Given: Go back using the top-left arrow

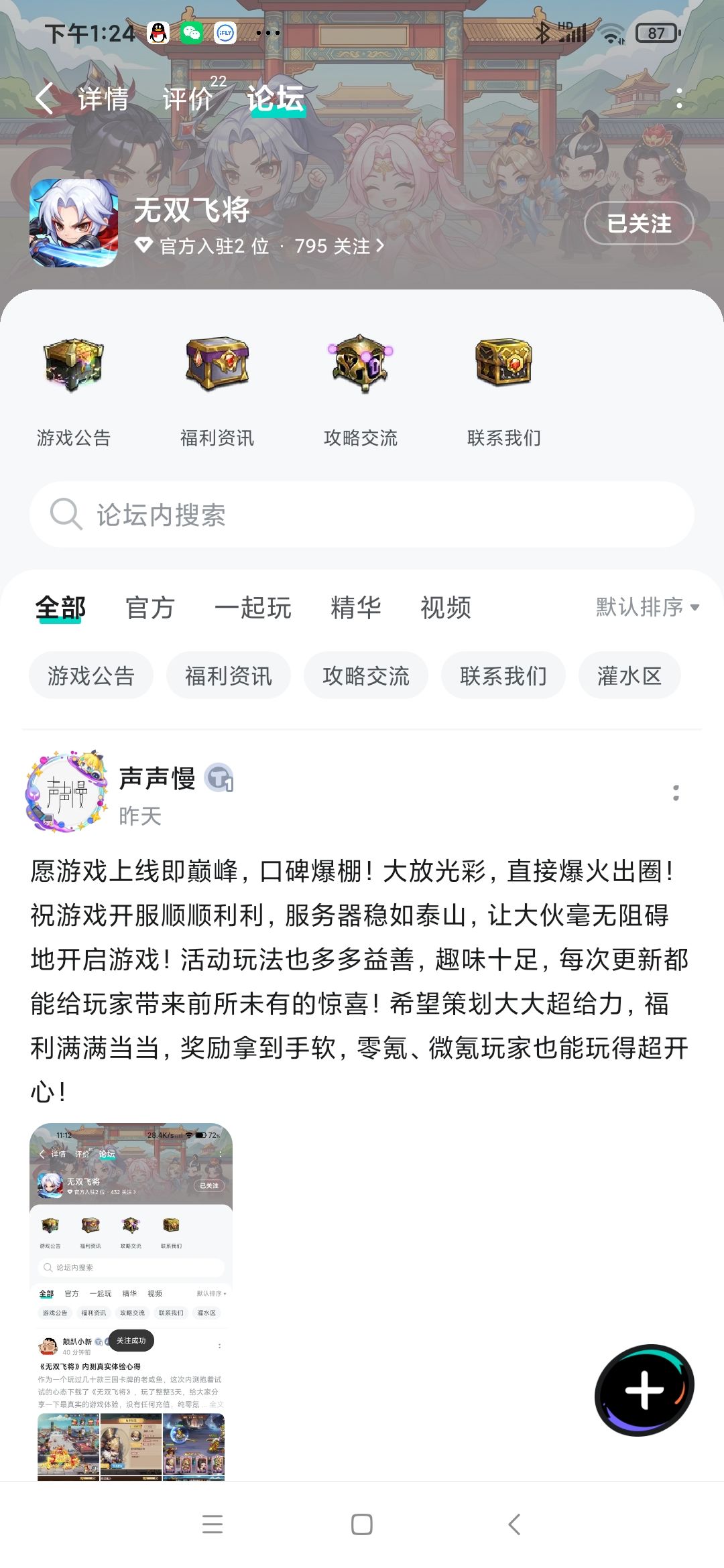Looking at the screenshot, I should click(x=44, y=99).
